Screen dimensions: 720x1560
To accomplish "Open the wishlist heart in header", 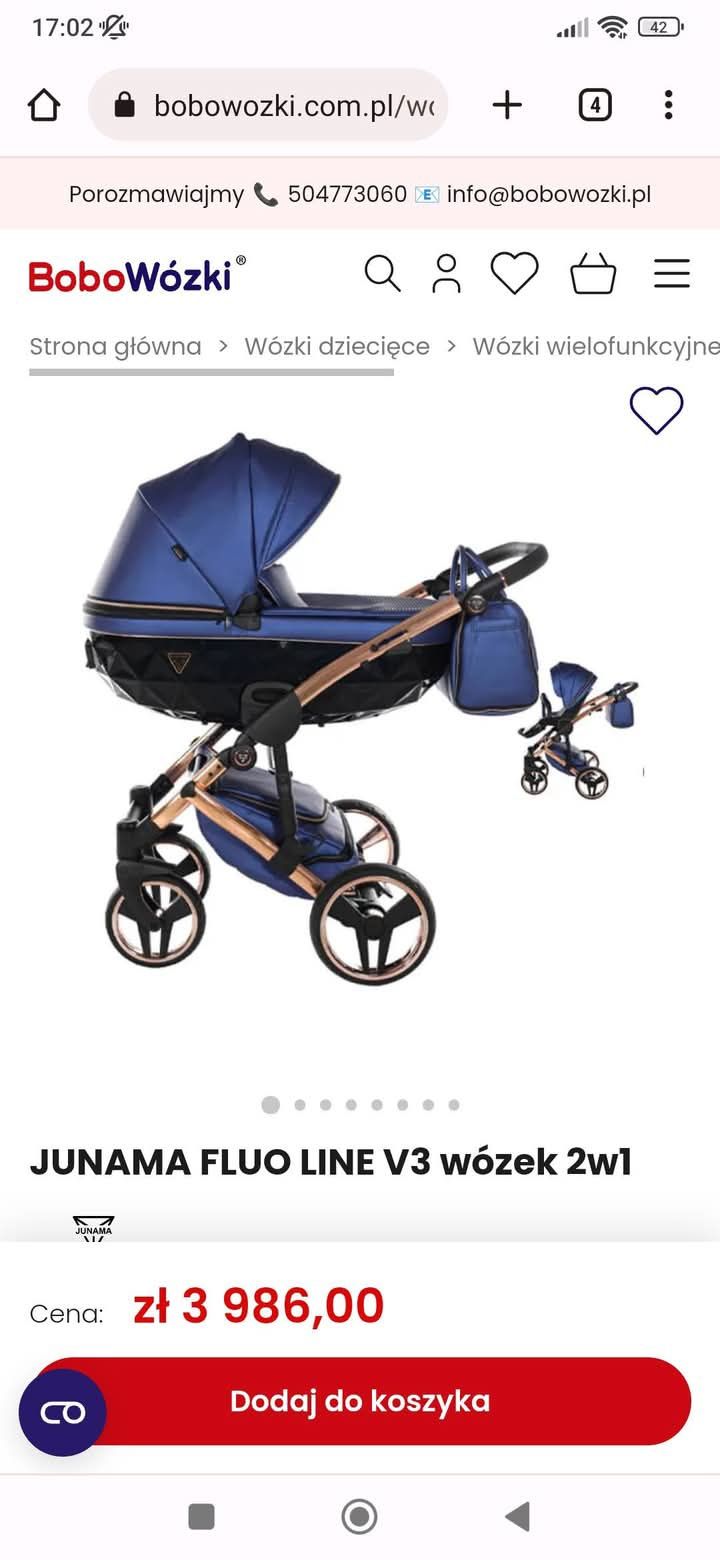I will click(514, 273).
